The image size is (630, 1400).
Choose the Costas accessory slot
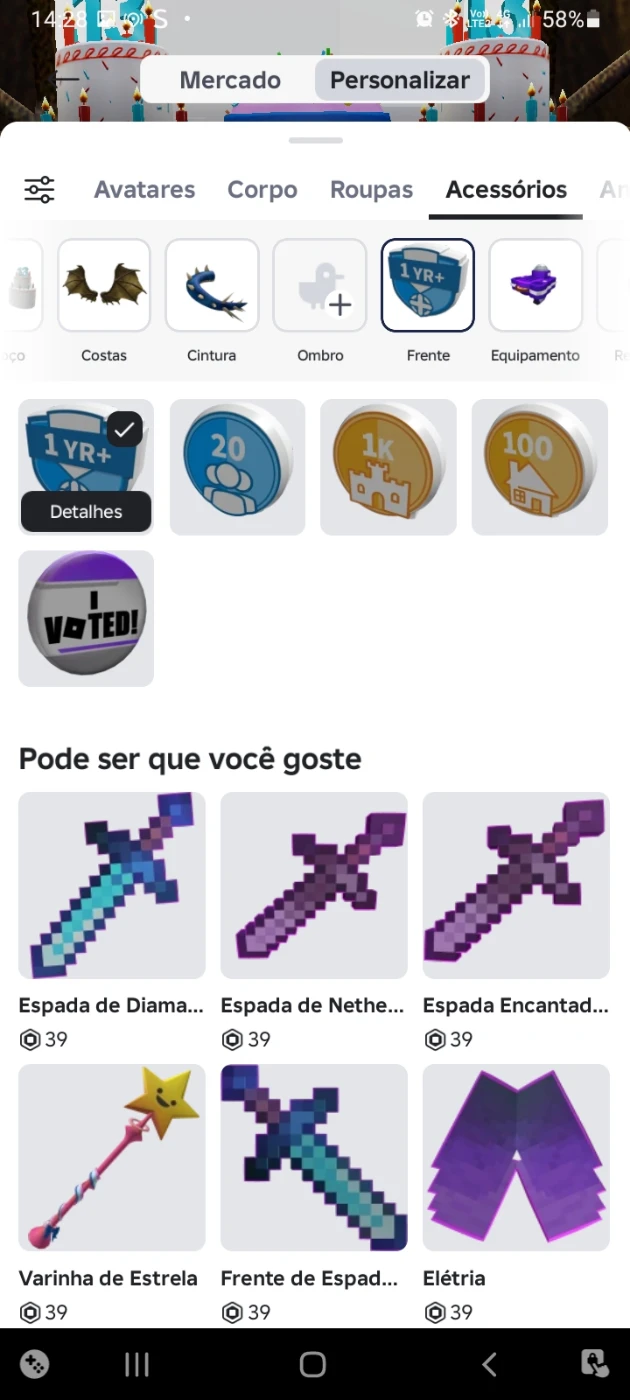coord(104,285)
